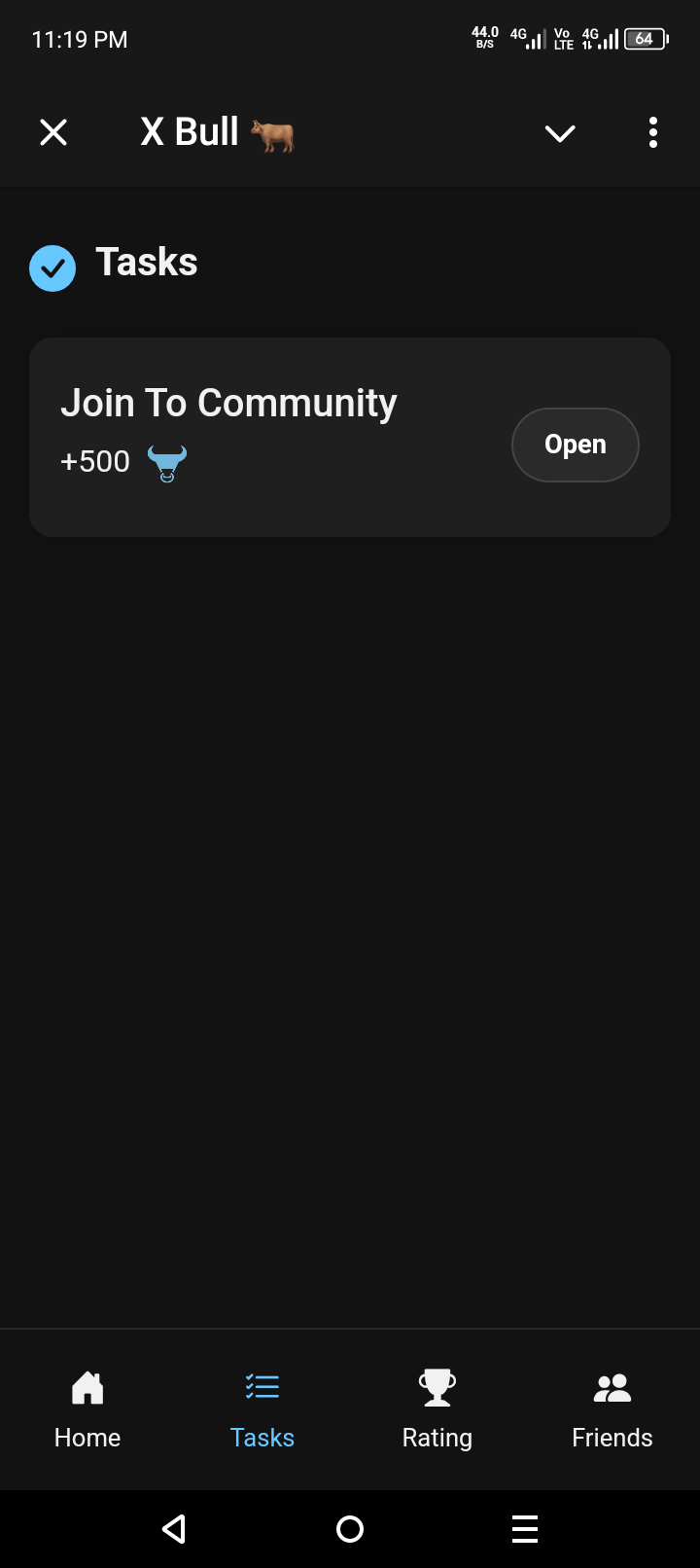Viewport: 700px width, 1568px height.
Task: Open the Tasks list icon
Action: (262, 1385)
